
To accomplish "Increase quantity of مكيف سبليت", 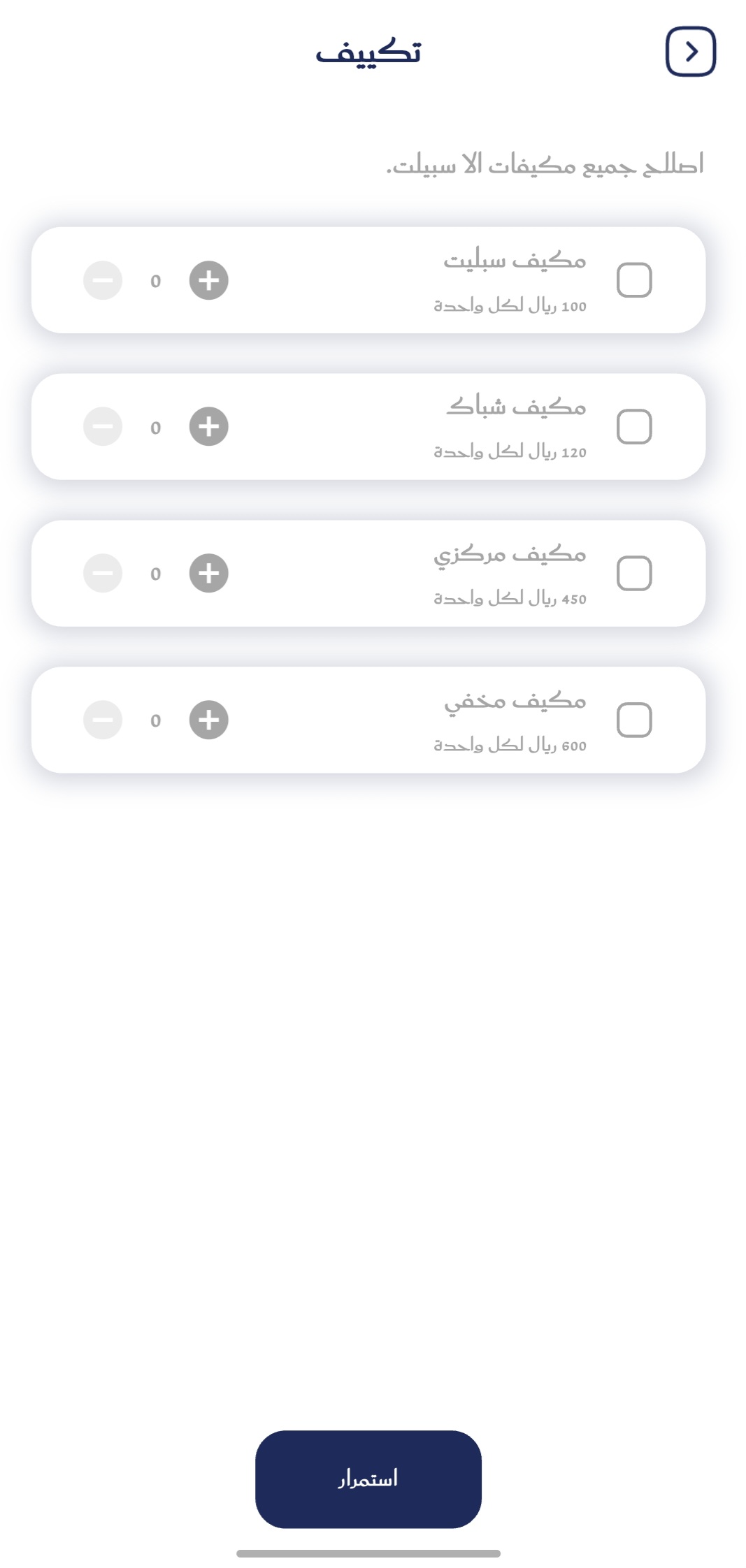I will click(x=209, y=281).
